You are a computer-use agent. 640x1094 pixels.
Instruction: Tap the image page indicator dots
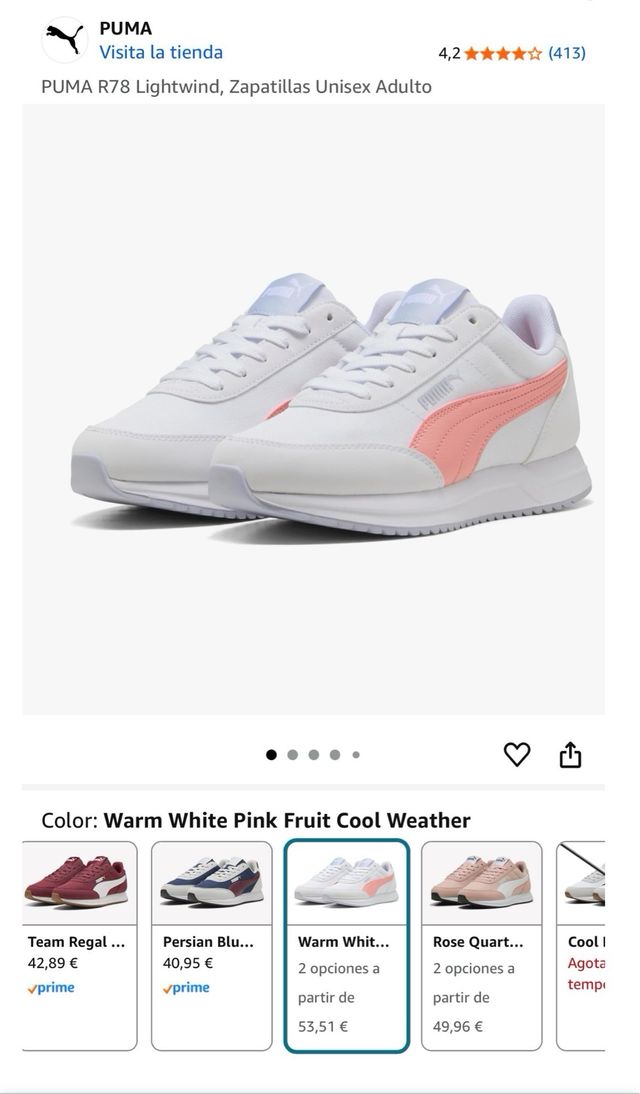[x=313, y=755]
